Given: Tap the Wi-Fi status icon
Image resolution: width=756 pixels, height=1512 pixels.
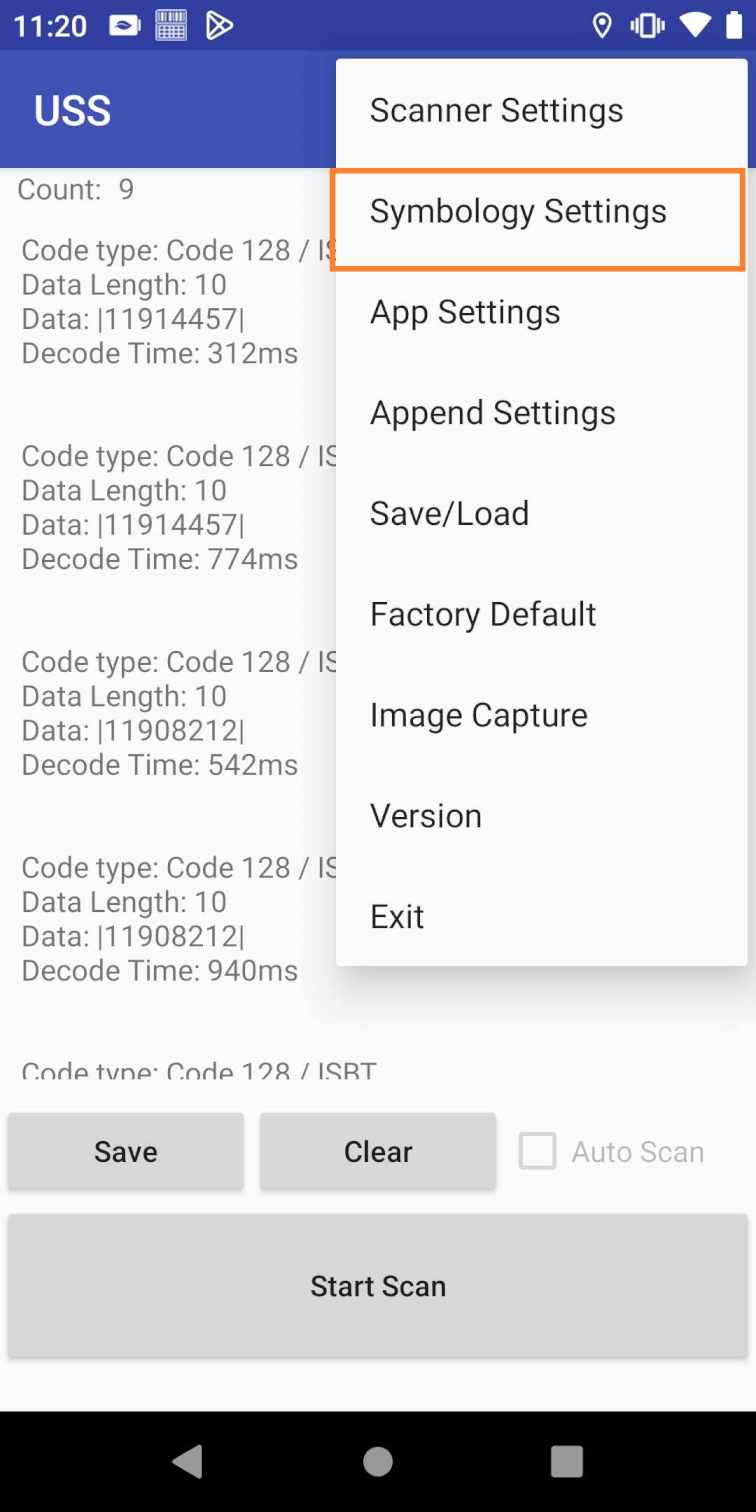Looking at the screenshot, I should pyautogui.click(x=695, y=25).
